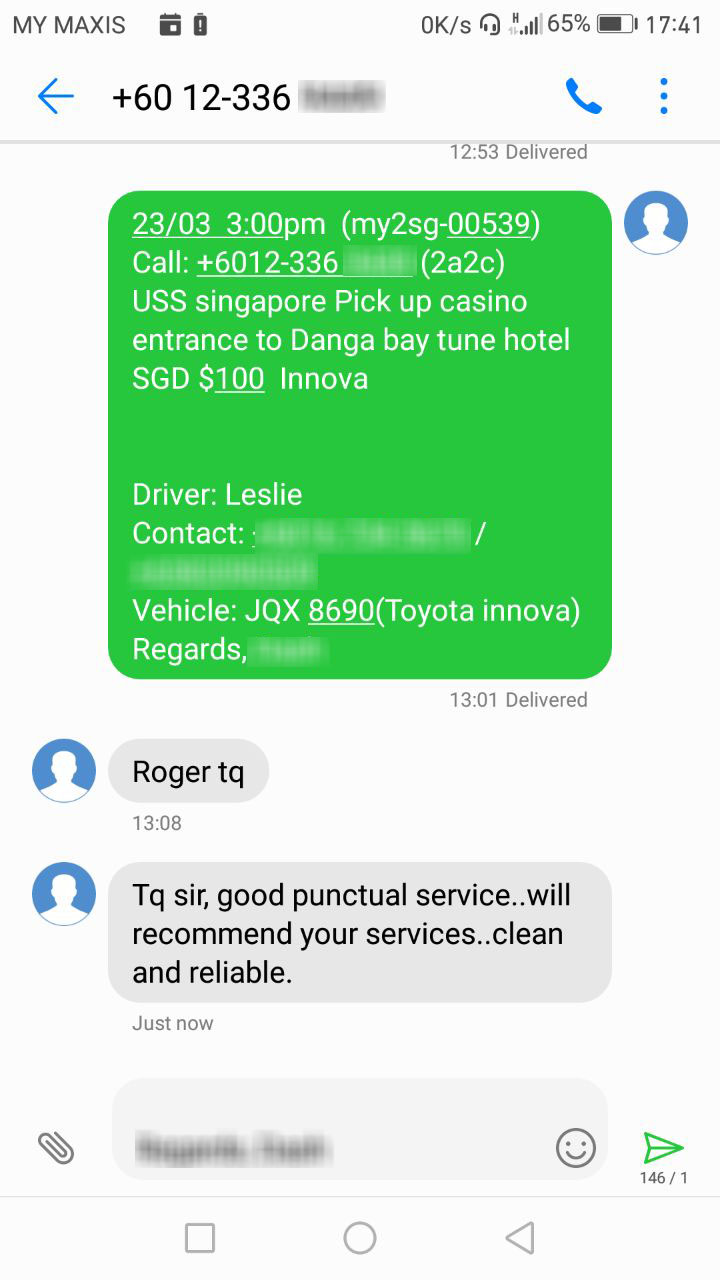
Task: Tap the underlined 8690 vehicle number
Action: click(341, 611)
